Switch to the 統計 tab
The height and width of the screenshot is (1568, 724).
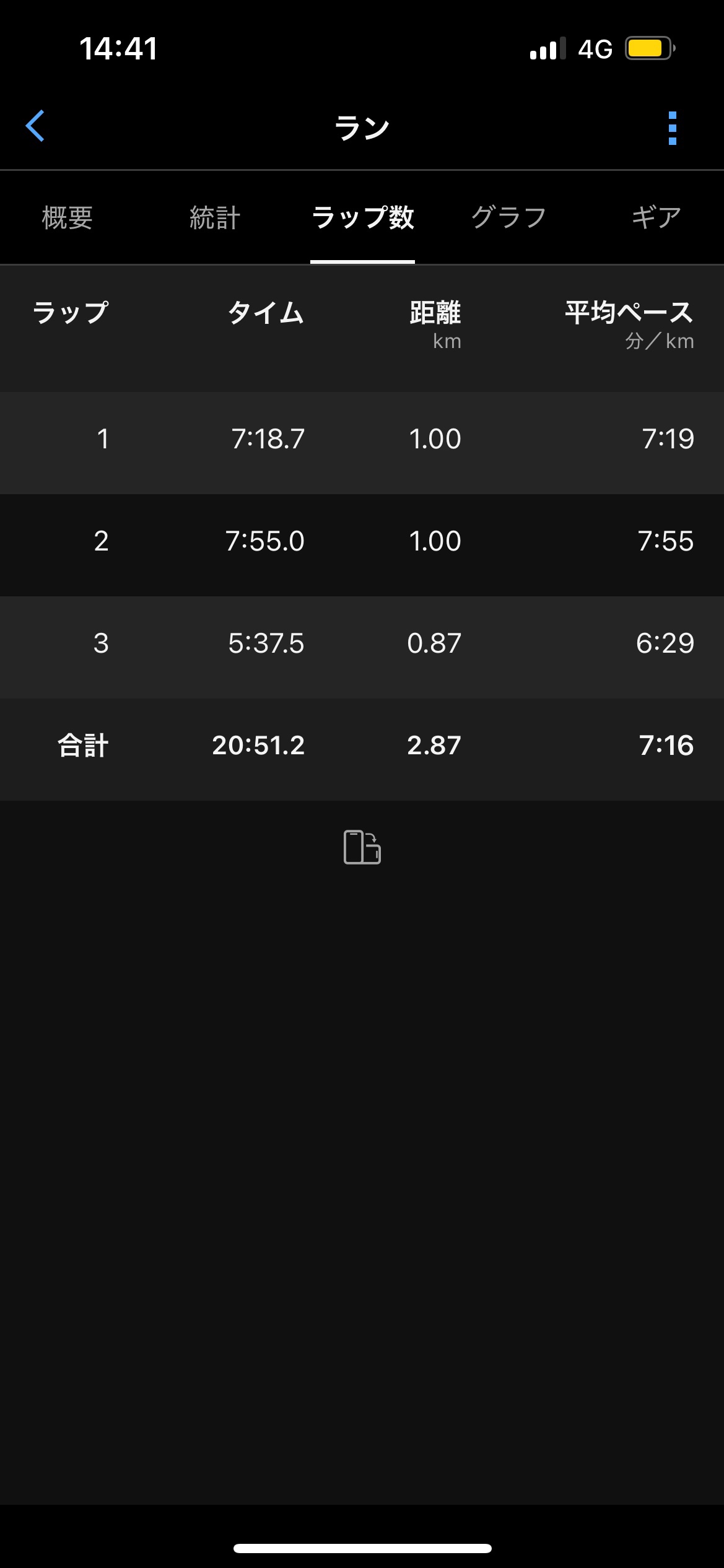(x=214, y=218)
